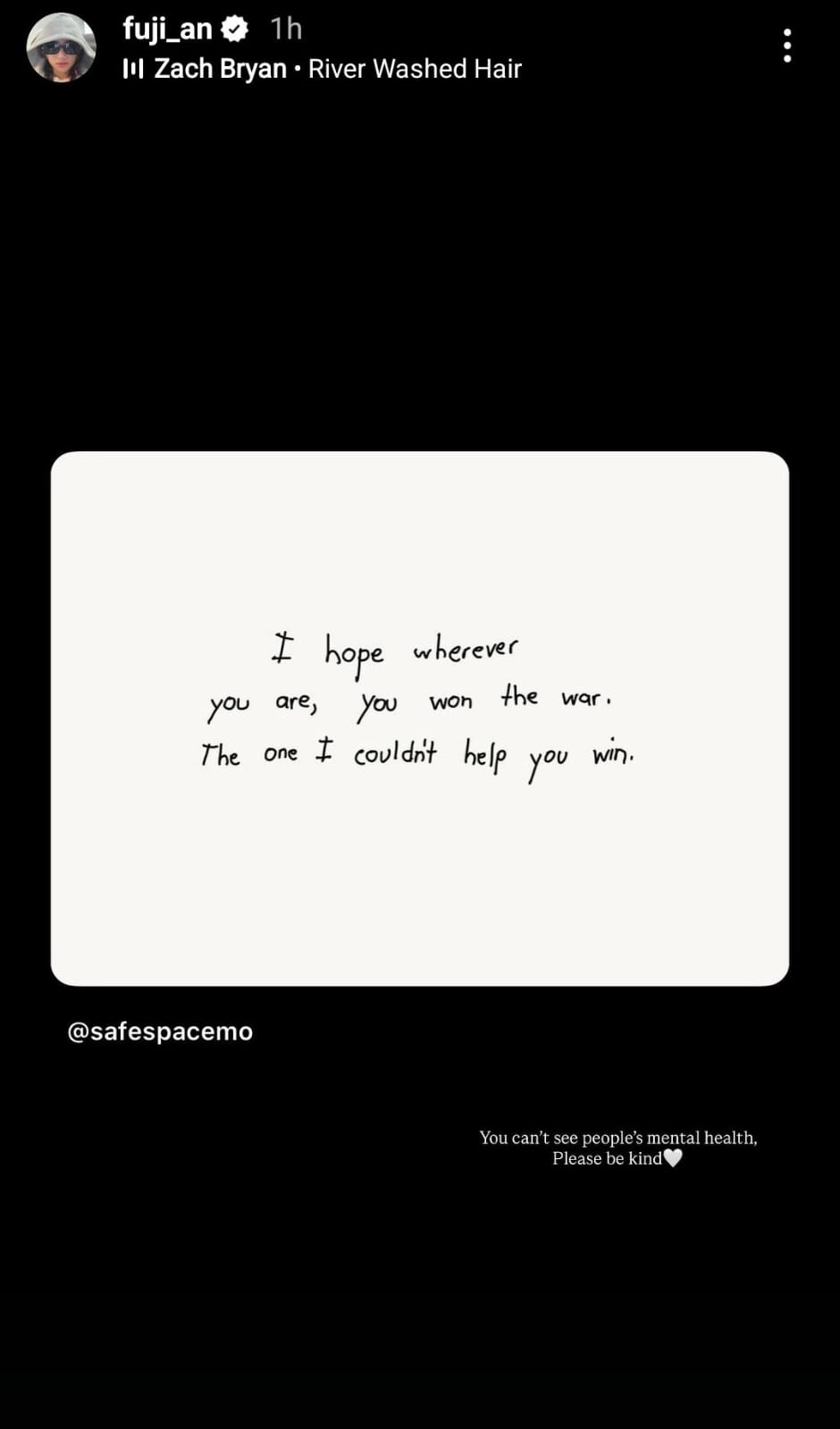
Task: Open the three-dot story options menu
Action: (786, 46)
